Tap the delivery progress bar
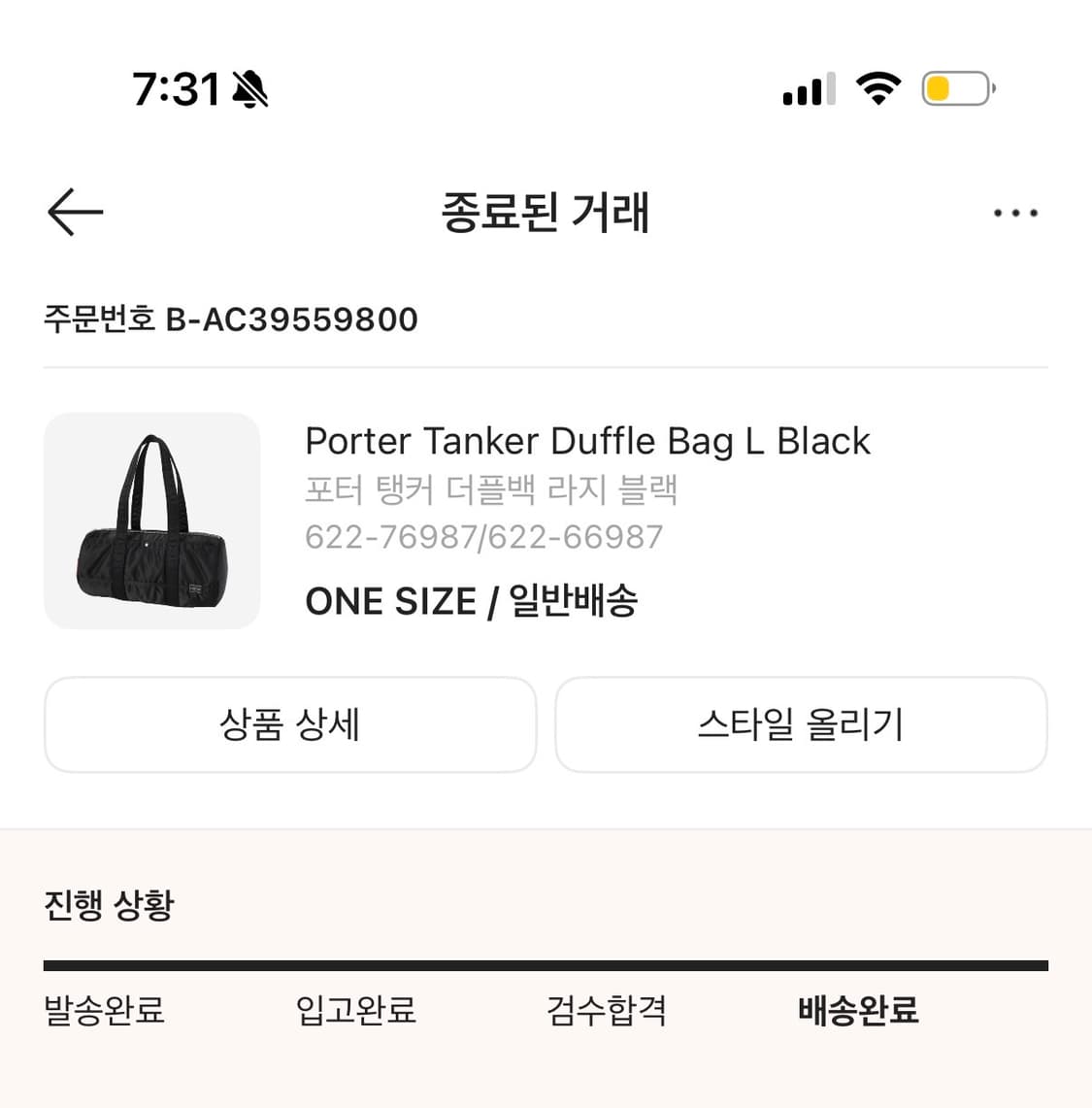Viewport: 1092px width, 1108px height. click(x=546, y=964)
